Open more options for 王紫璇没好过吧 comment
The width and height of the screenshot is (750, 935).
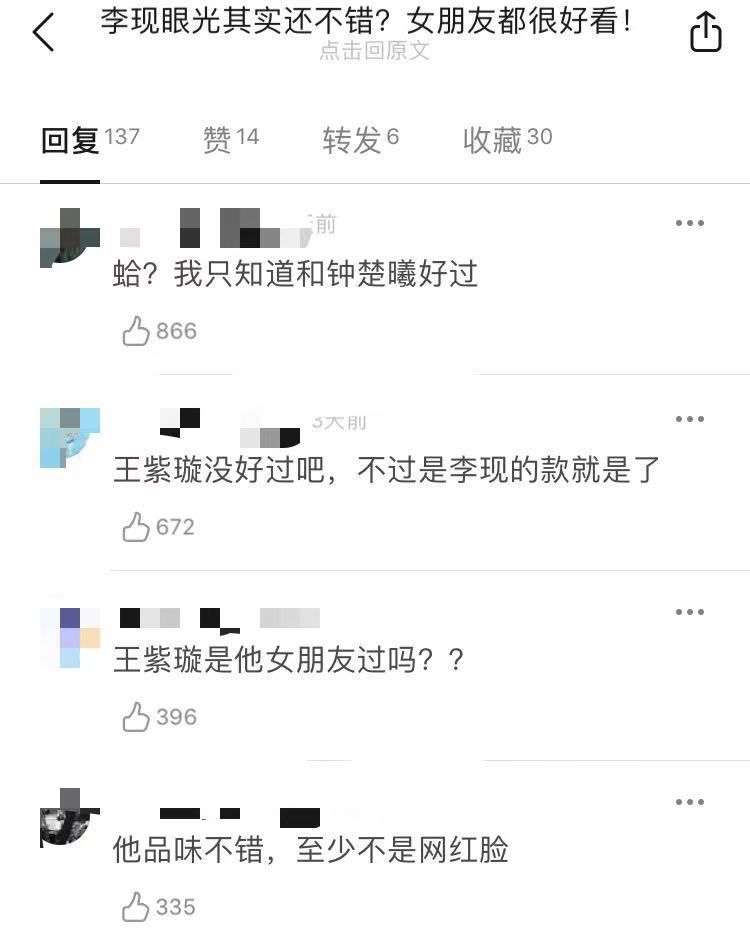pos(690,419)
